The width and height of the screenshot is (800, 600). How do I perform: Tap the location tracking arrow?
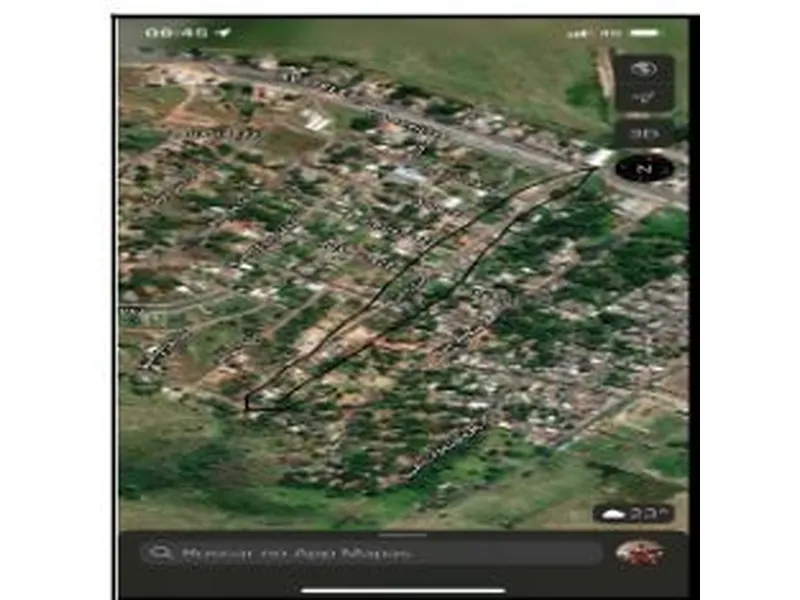pos(643,97)
